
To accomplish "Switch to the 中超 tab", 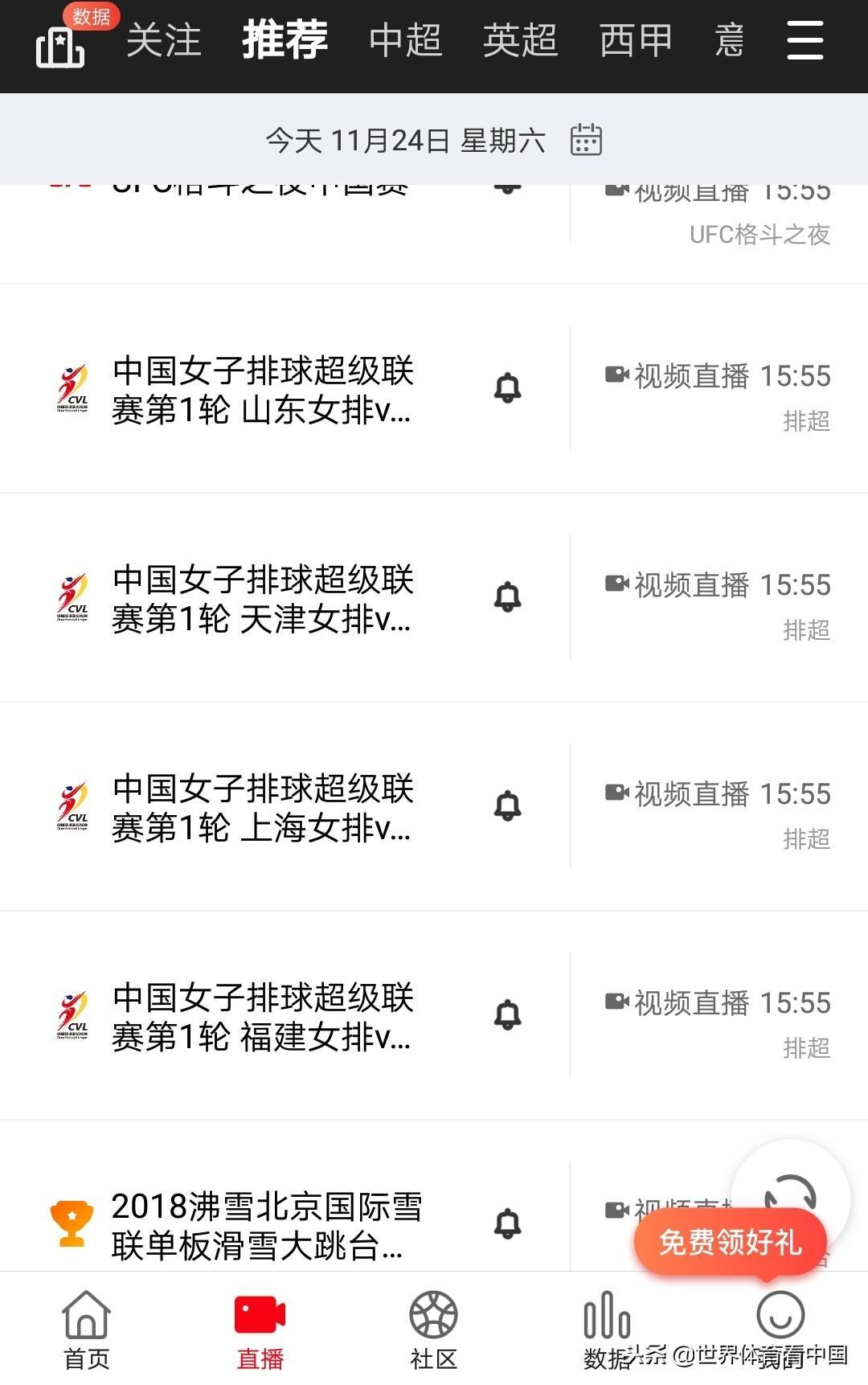I will (406, 40).
